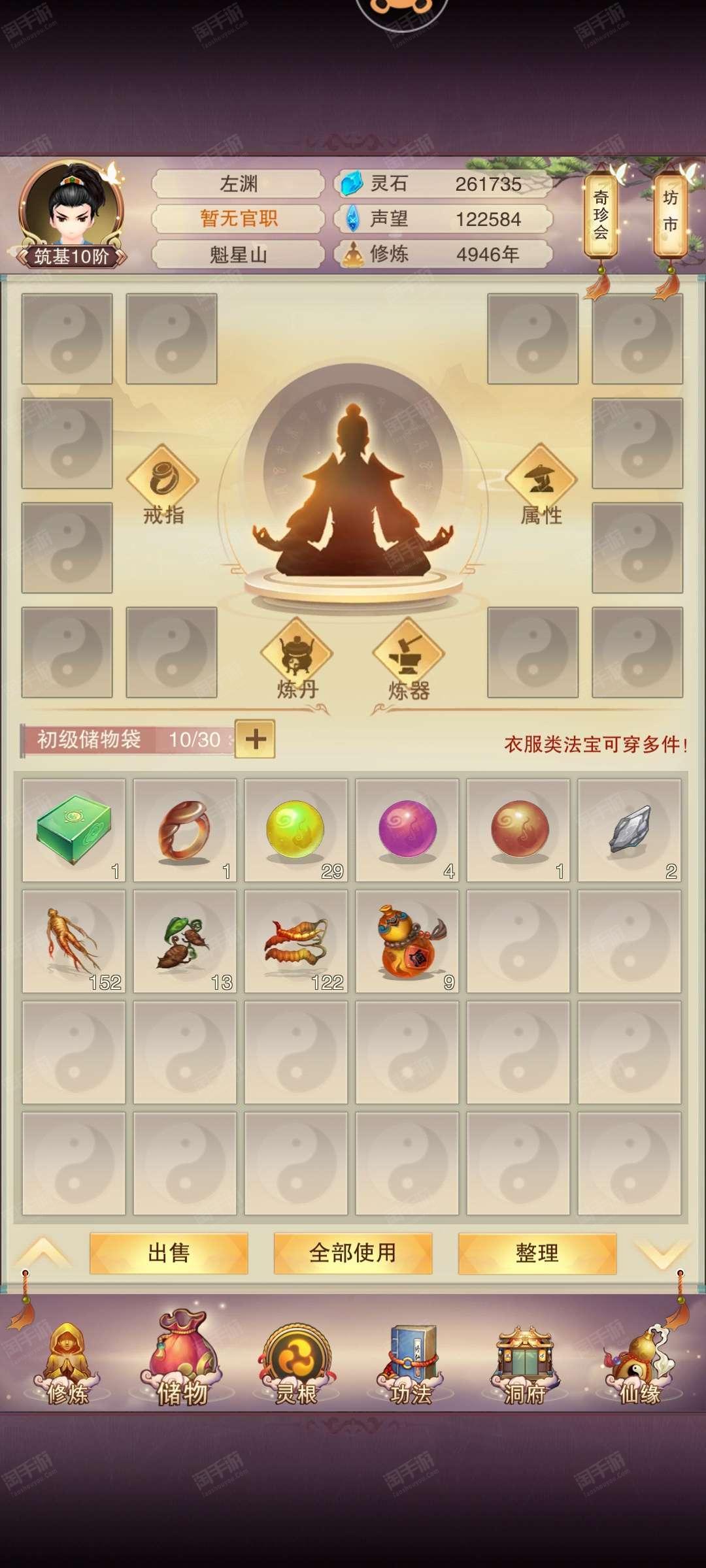This screenshot has width=706, height=1568.
Task: Select the ginseng item with 152
Action: [74, 941]
